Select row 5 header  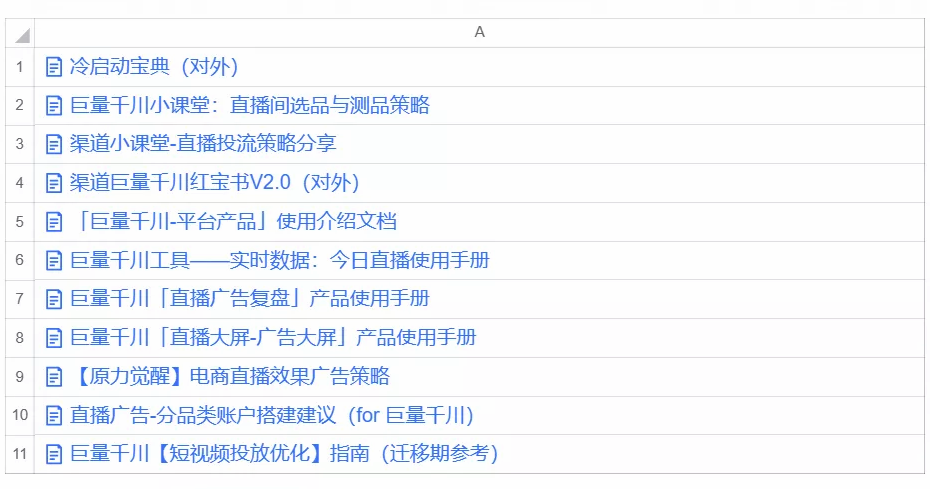pos(20,222)
